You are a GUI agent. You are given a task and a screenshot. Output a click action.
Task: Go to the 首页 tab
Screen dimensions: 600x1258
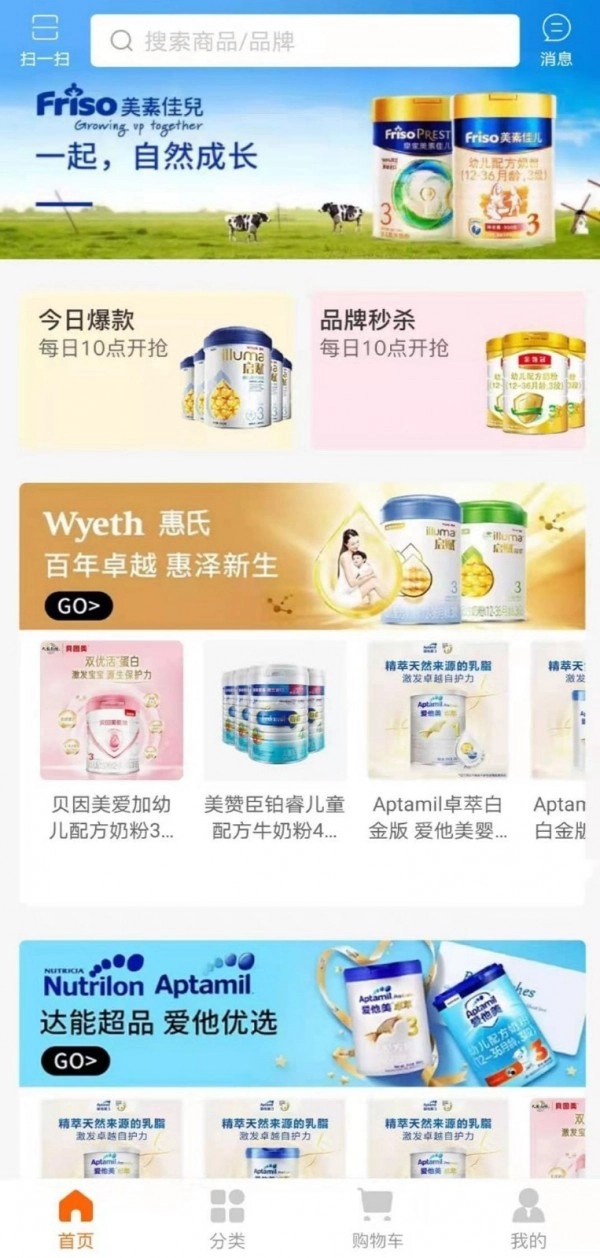(75, 1218)
